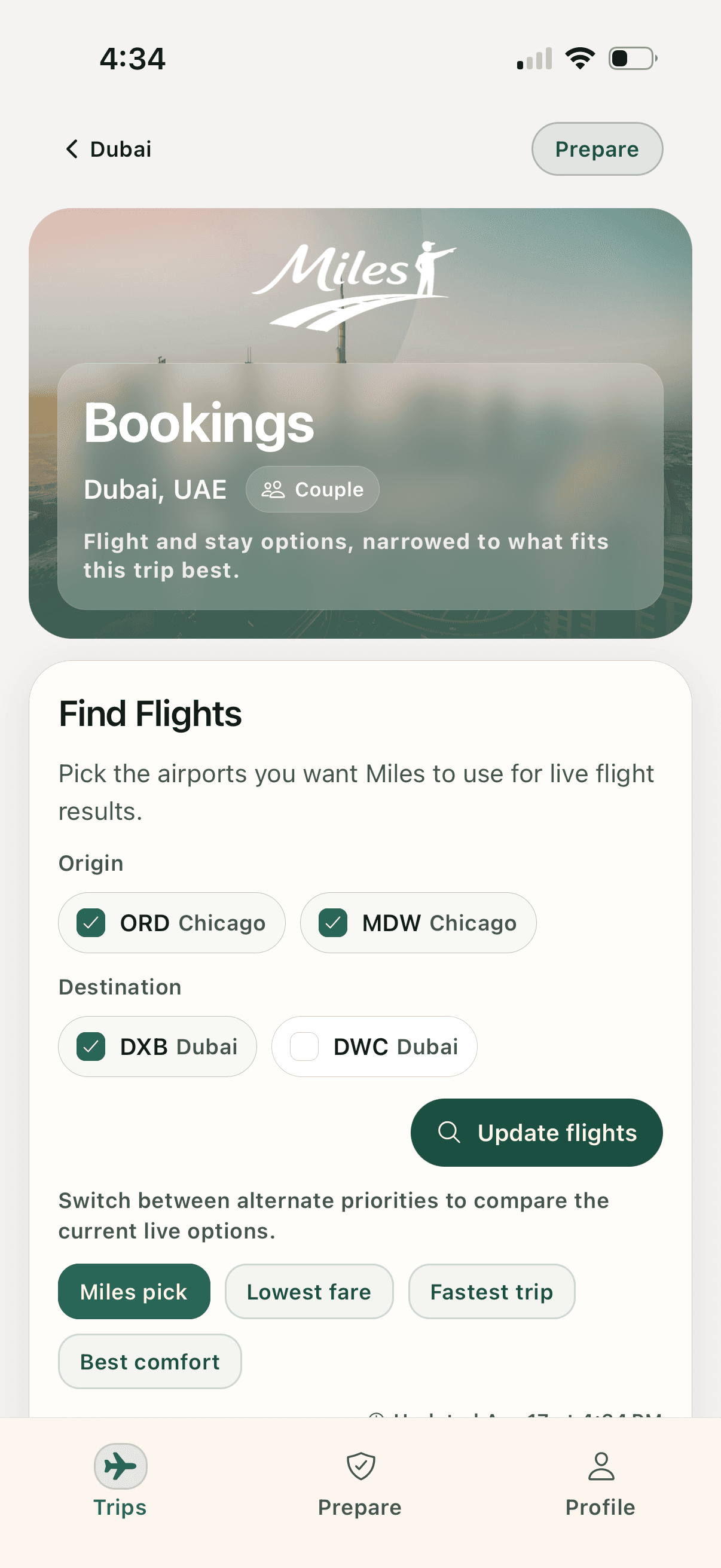Viewport: 721px width, 1568px height.
Task: Open the Dubai, UAE Bookings card
Action: pos(360,487)
